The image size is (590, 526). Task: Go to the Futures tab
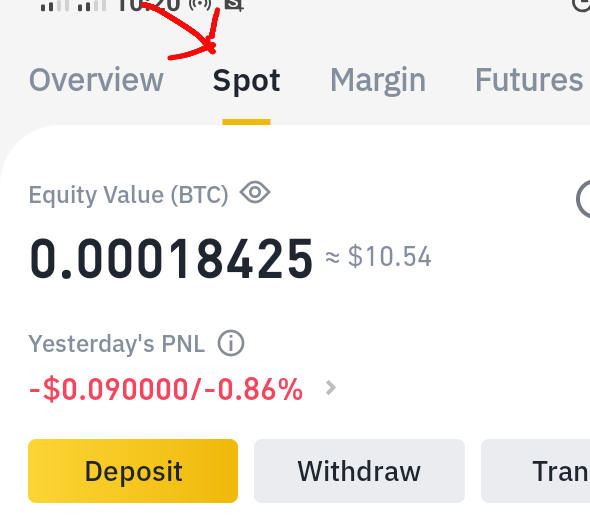(529, 80)
